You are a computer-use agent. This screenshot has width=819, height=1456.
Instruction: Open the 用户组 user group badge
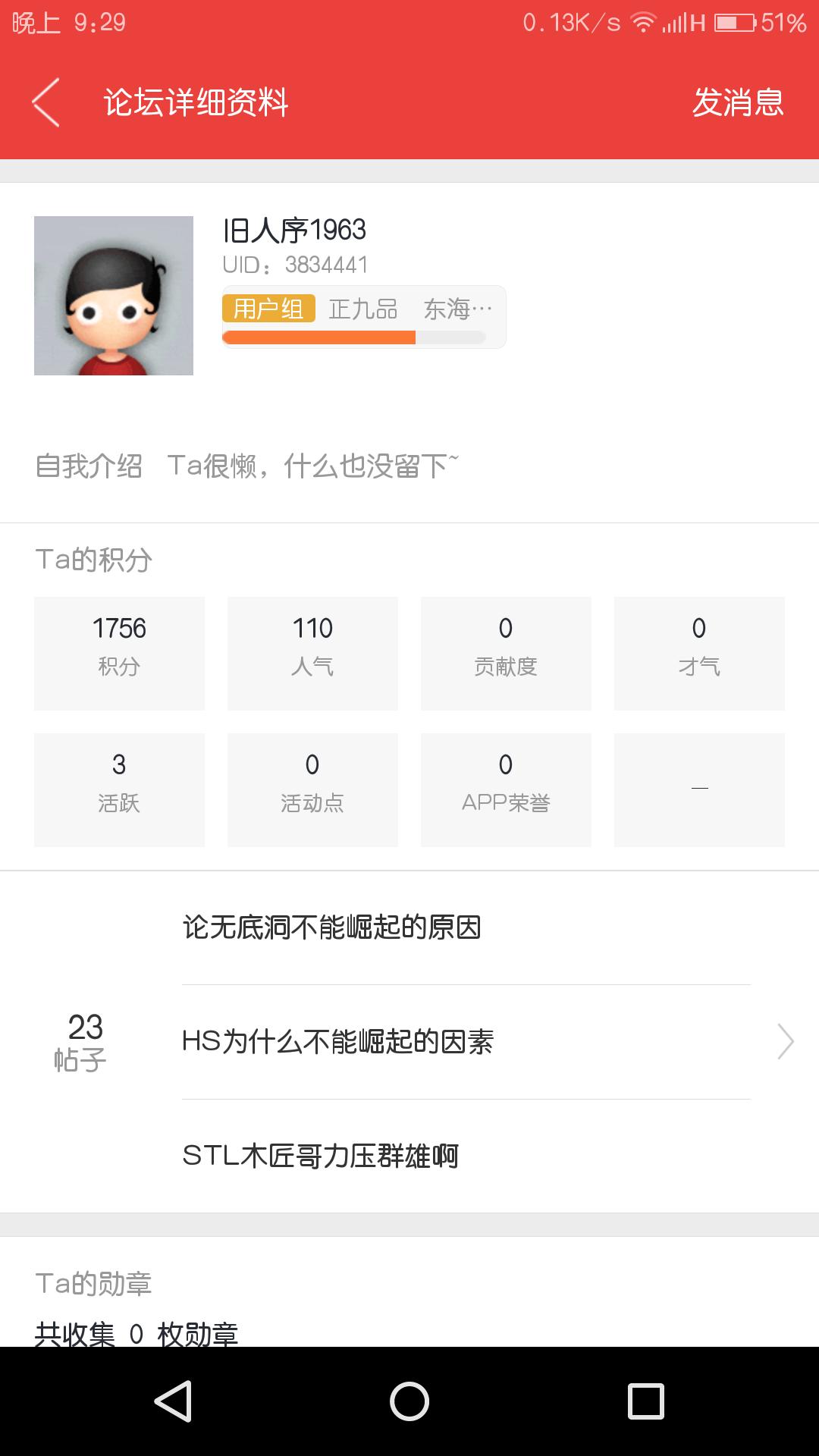(x=268, y=309)
